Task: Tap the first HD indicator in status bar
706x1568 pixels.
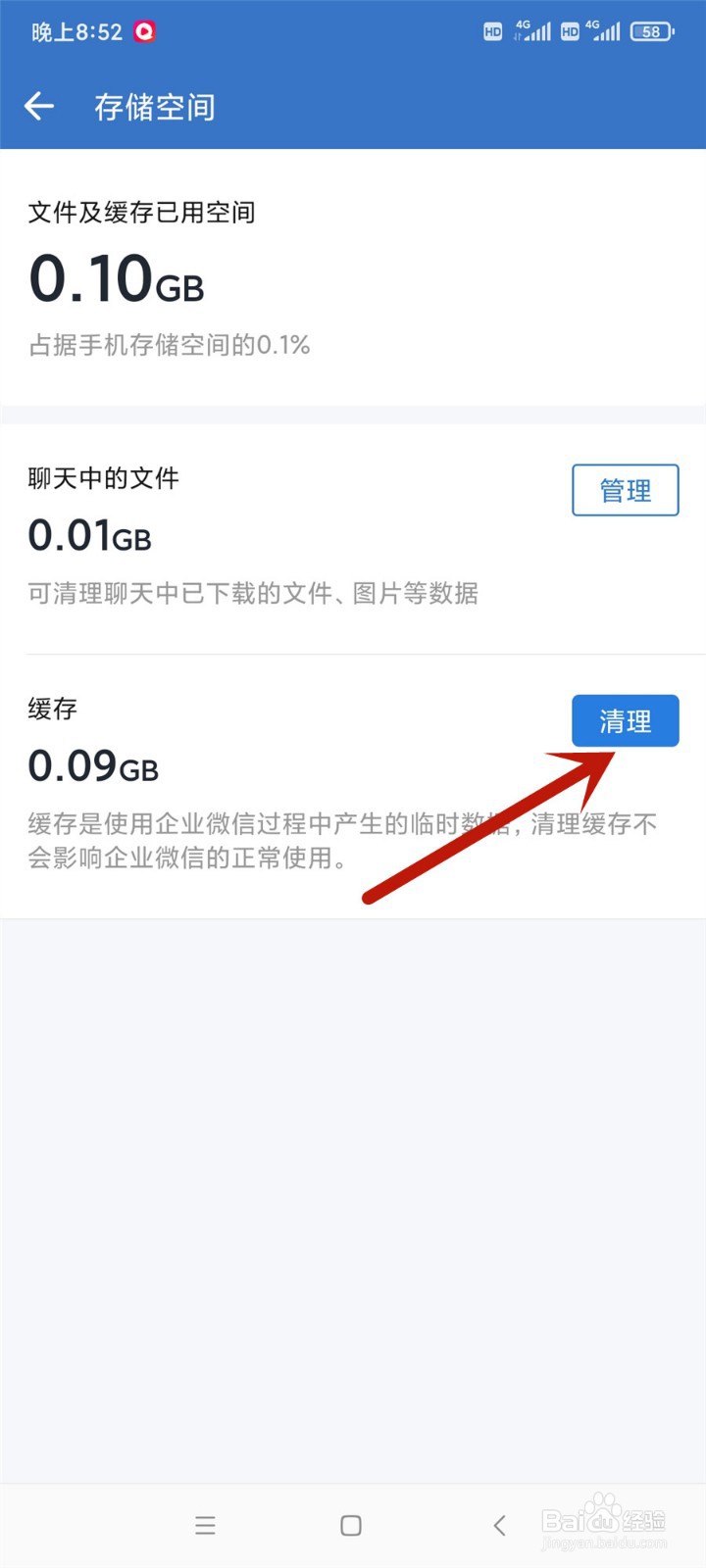Action: (x=491, y=31)
